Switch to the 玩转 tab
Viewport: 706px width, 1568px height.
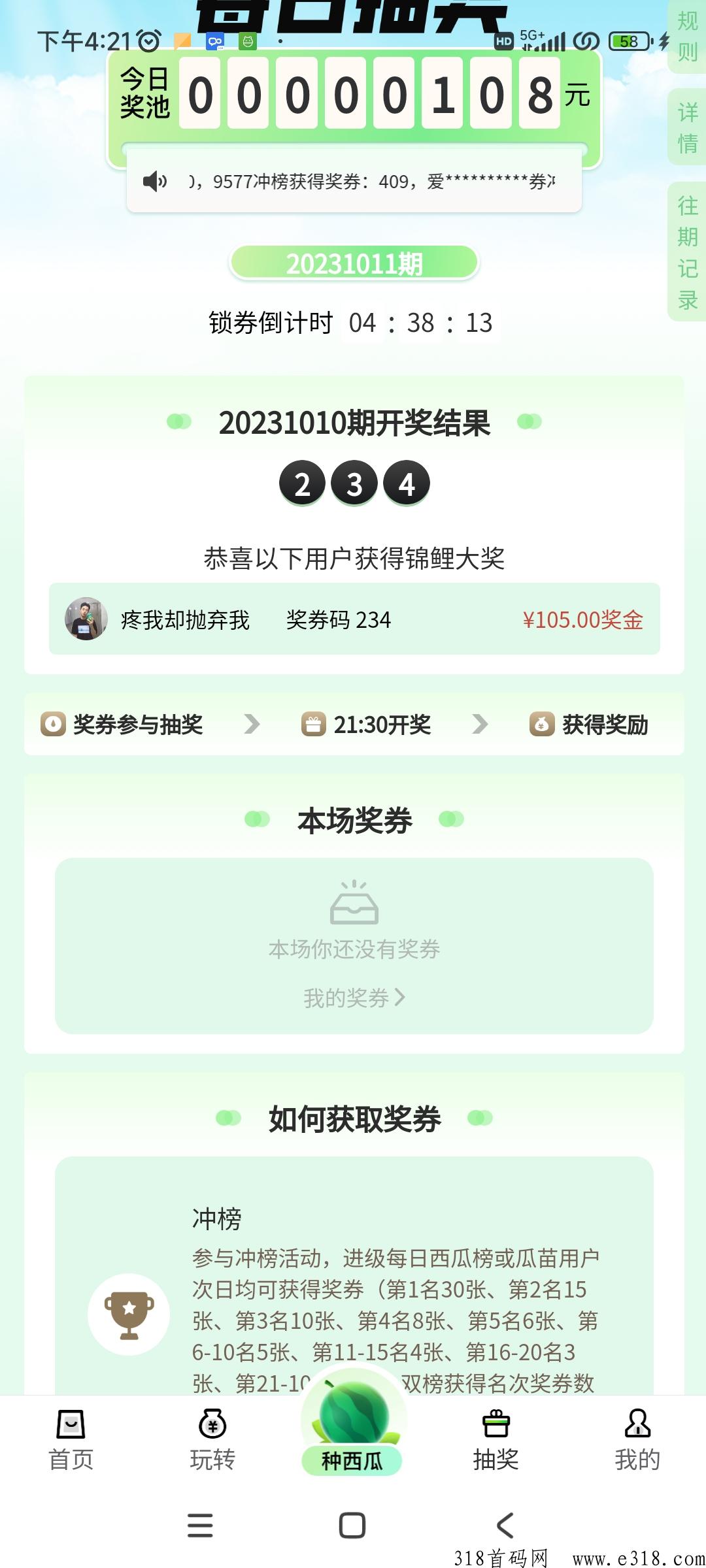click(212, 1440)
